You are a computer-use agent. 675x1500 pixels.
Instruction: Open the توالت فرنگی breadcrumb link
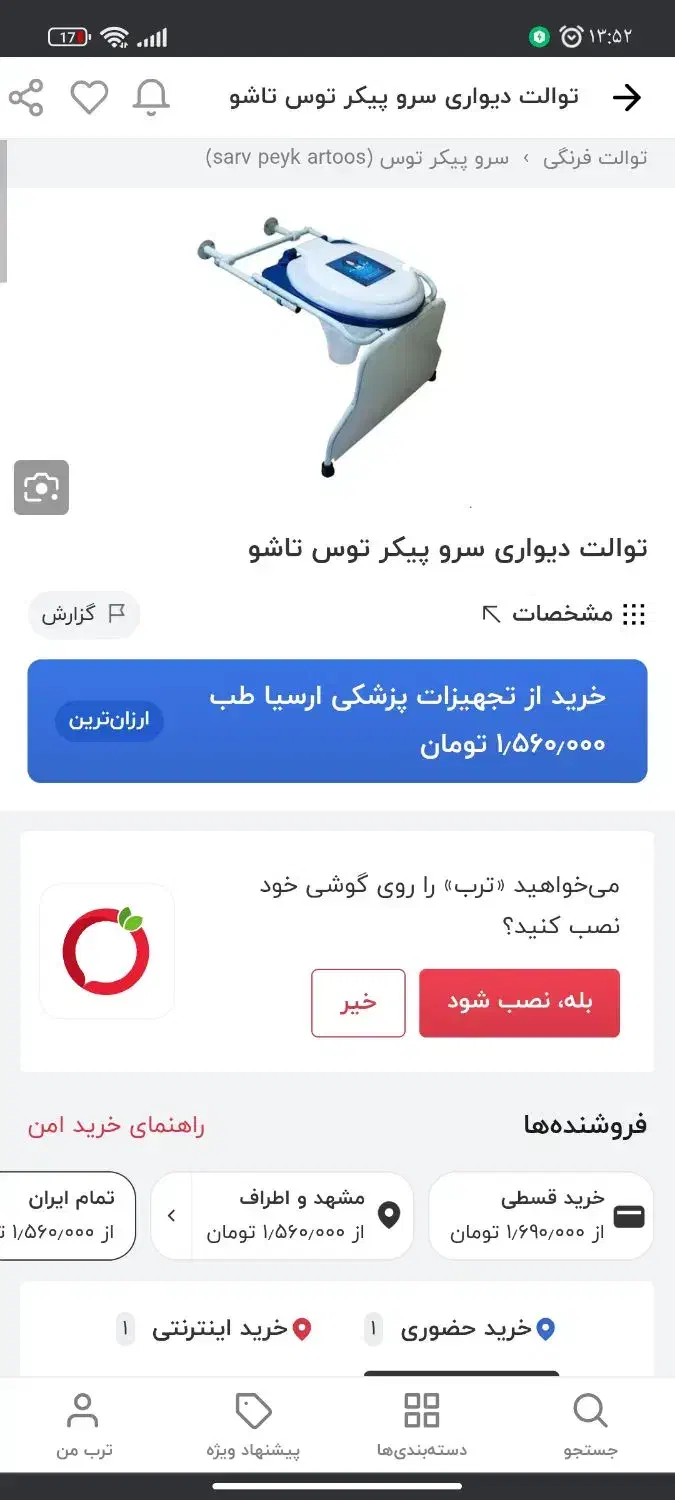click(595, 158)
